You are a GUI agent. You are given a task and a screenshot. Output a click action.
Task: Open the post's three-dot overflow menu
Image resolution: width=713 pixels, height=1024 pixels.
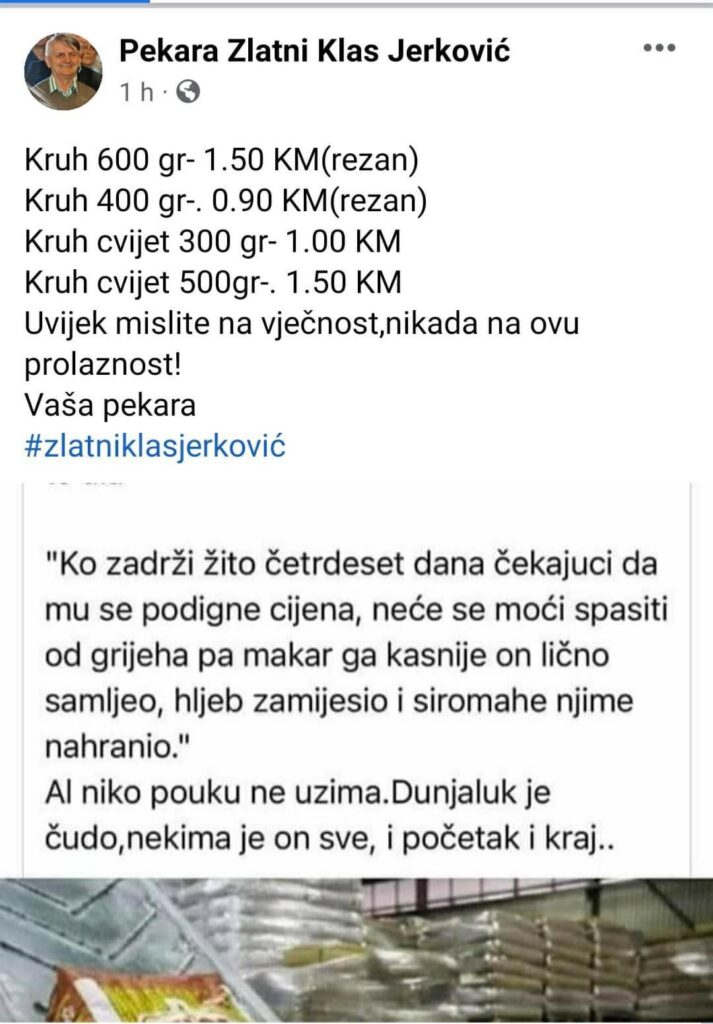pyautogui.click(x=659, y=47)
